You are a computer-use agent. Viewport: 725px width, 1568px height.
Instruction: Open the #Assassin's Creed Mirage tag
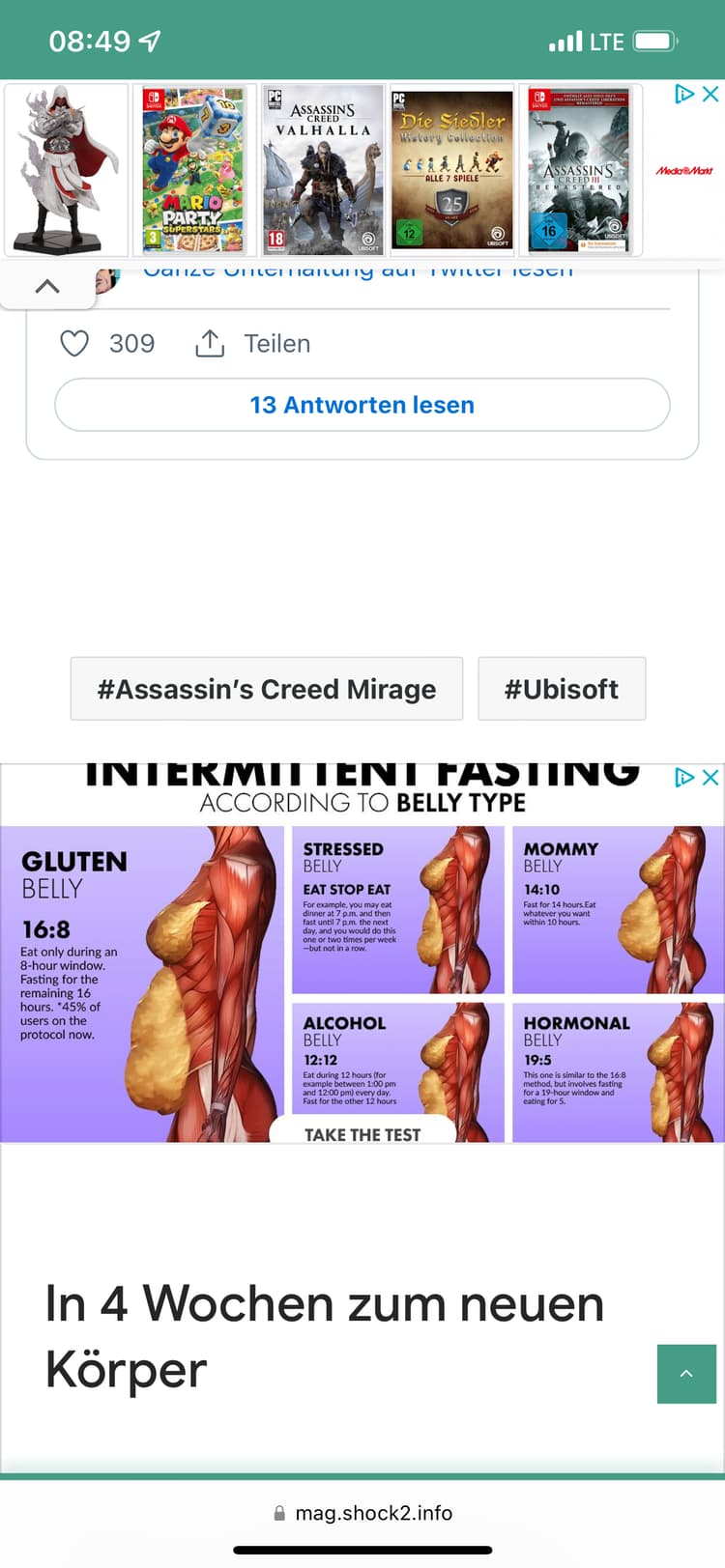tap(266, 689)
